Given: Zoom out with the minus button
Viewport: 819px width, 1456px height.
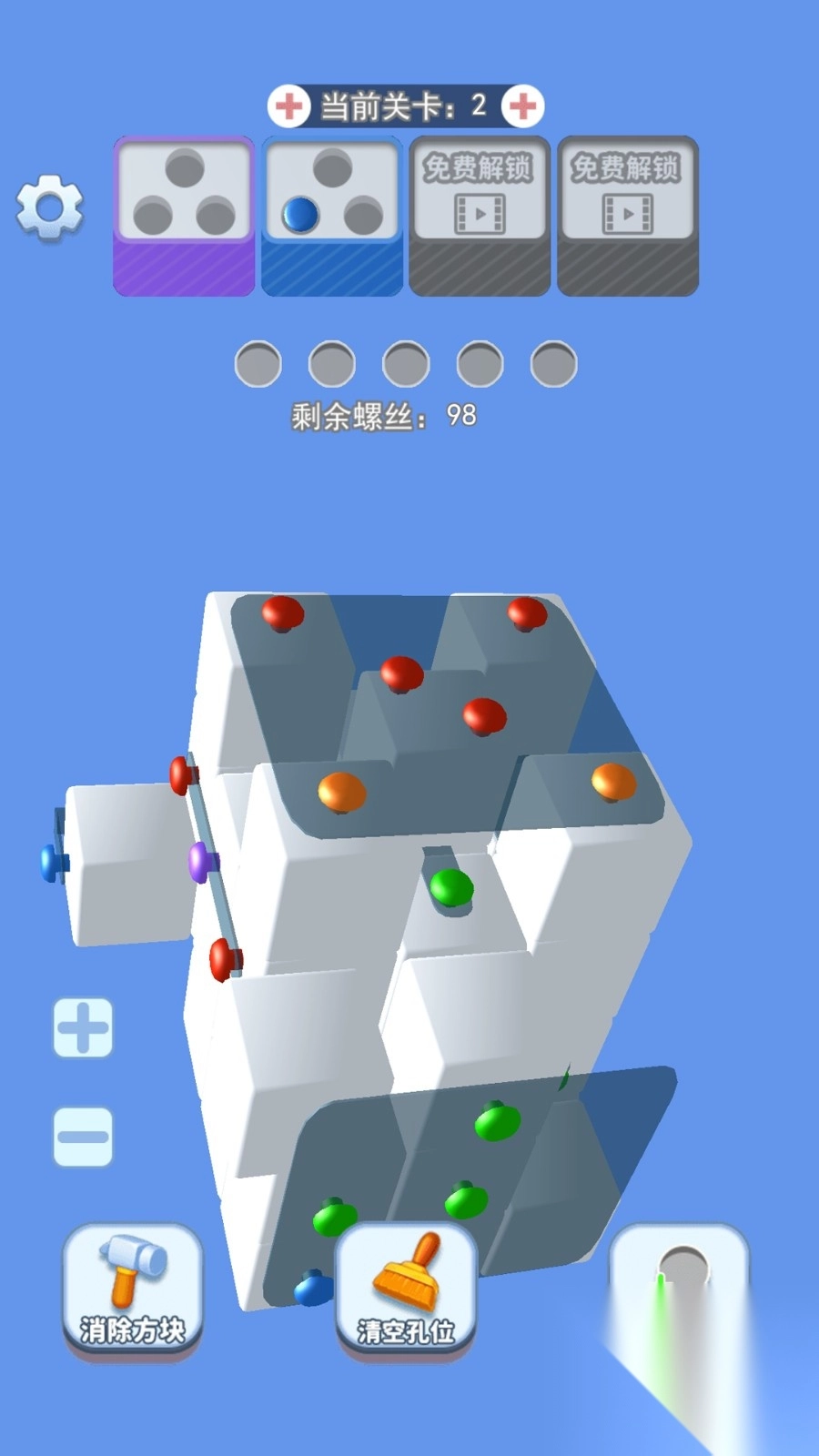Looking at the screenshot, I should tap(83, 1137).
